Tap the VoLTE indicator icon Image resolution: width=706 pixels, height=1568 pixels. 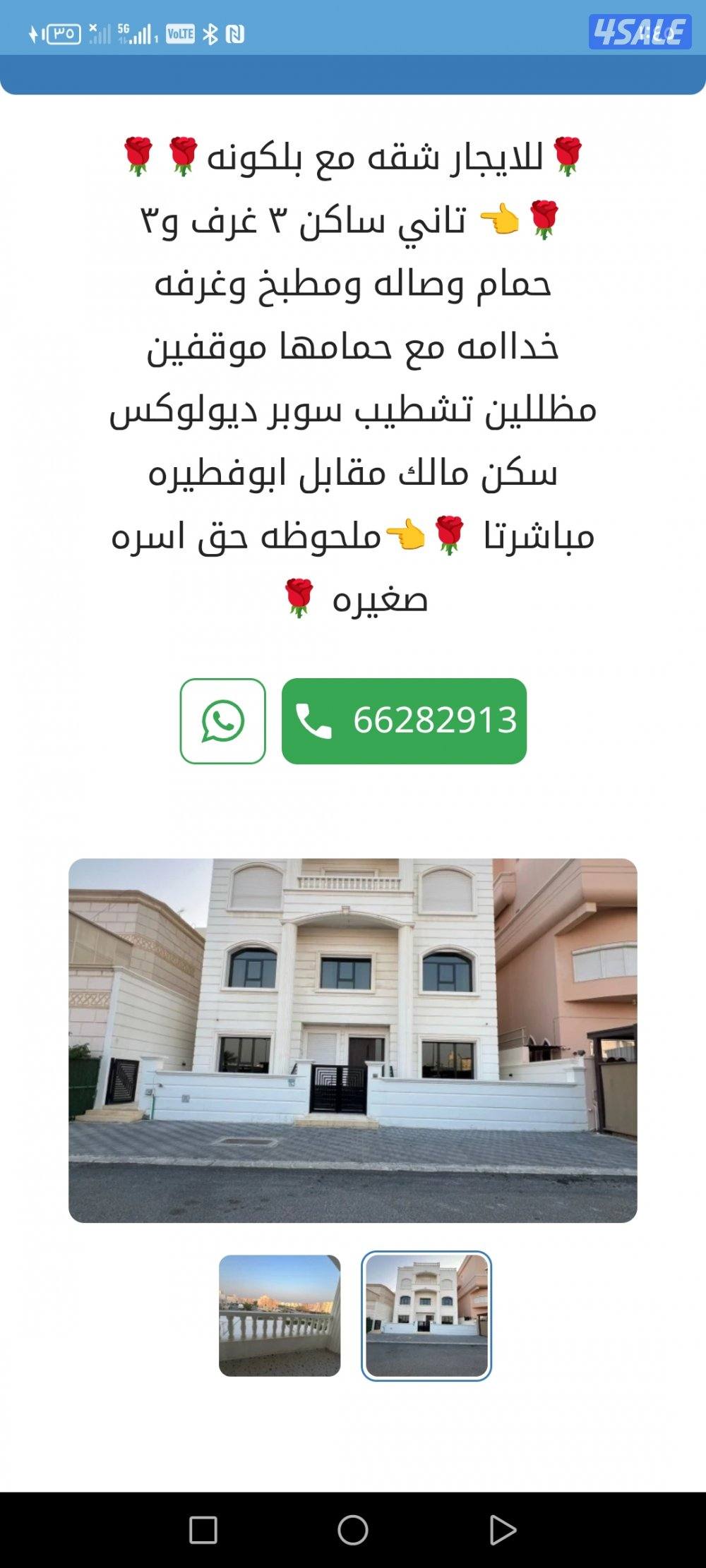[x=182, y=32]
